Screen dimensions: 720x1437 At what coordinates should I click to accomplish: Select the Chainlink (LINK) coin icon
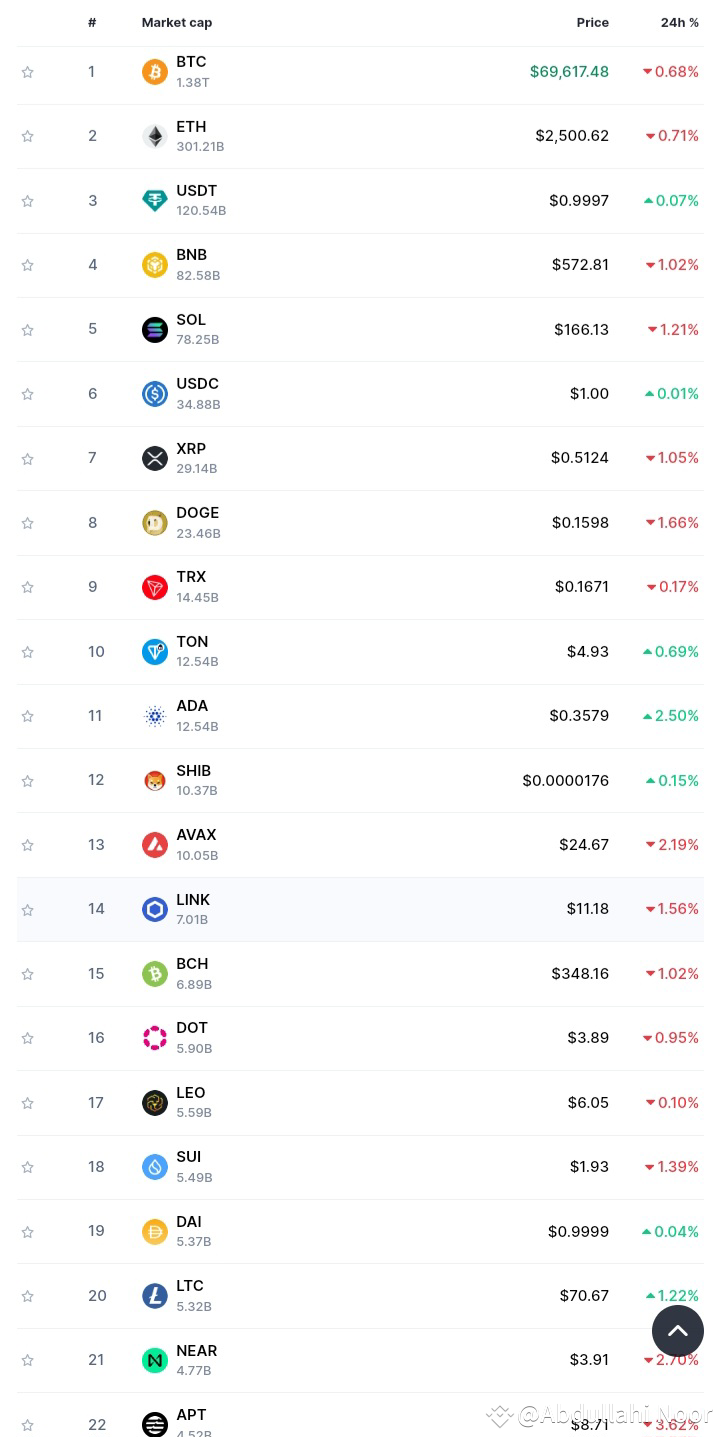coord(154,908)
